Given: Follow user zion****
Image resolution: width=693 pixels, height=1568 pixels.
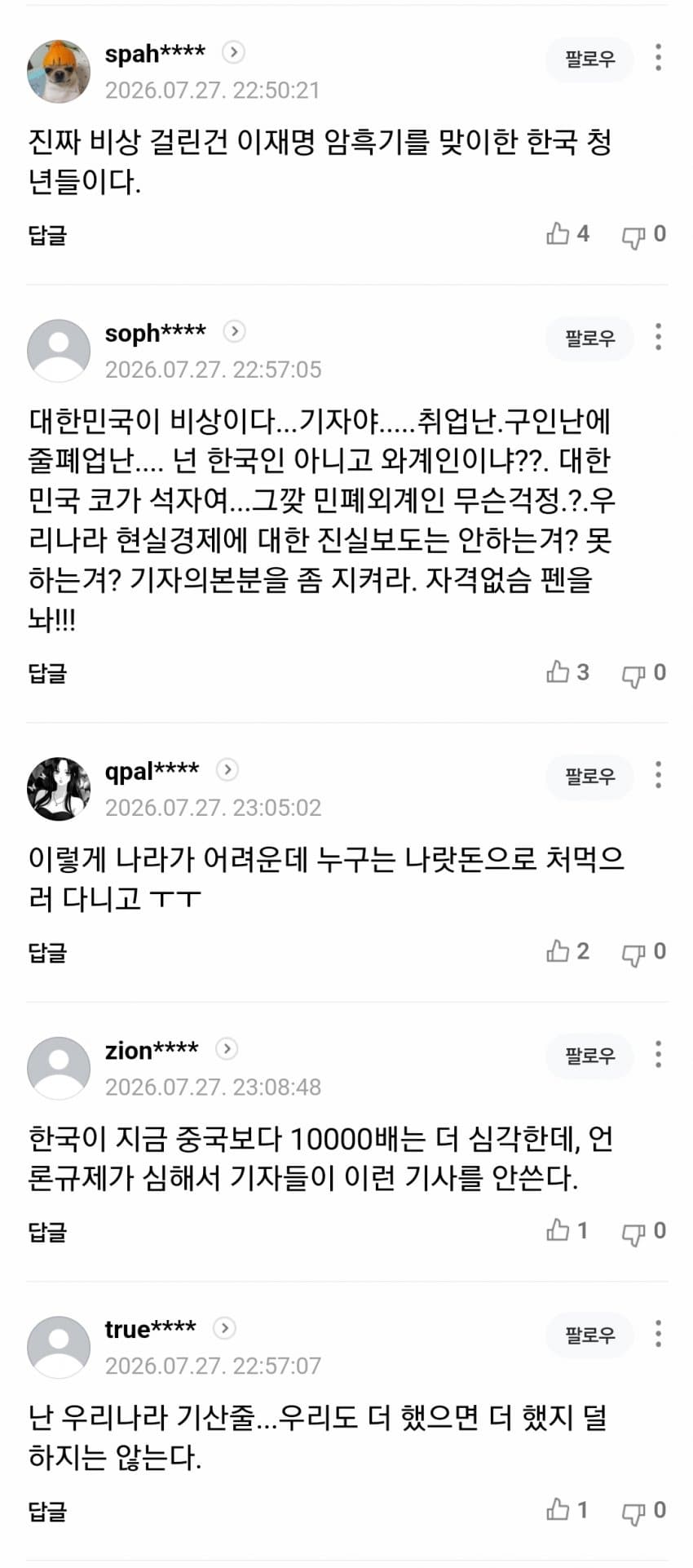Looking at the screenshot, I should 589,1056.
